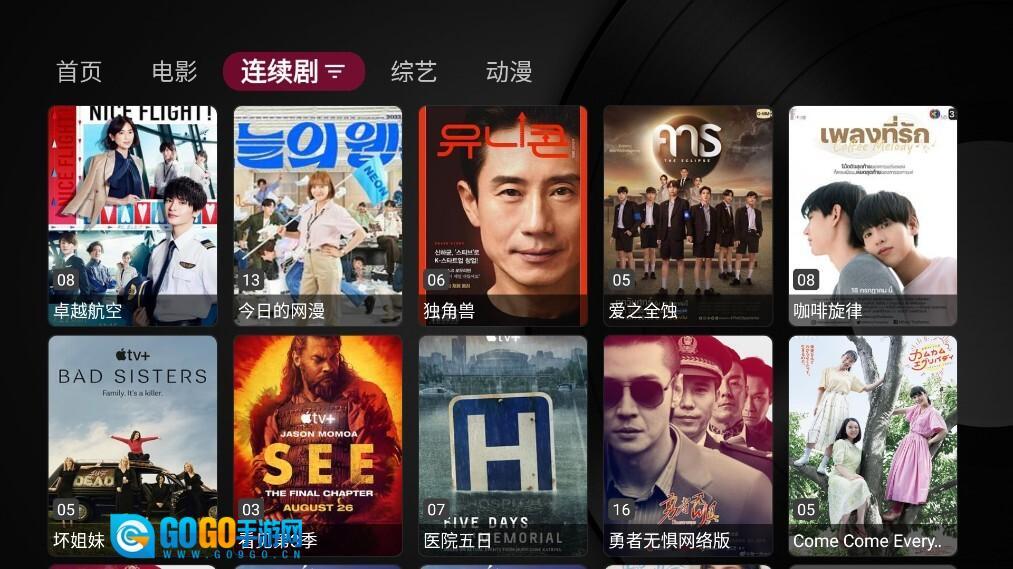Image resolution: width=1013 pixels, height=569 pixels.
Task: Switch to the 电影 tab
Action: click(174, 72)
